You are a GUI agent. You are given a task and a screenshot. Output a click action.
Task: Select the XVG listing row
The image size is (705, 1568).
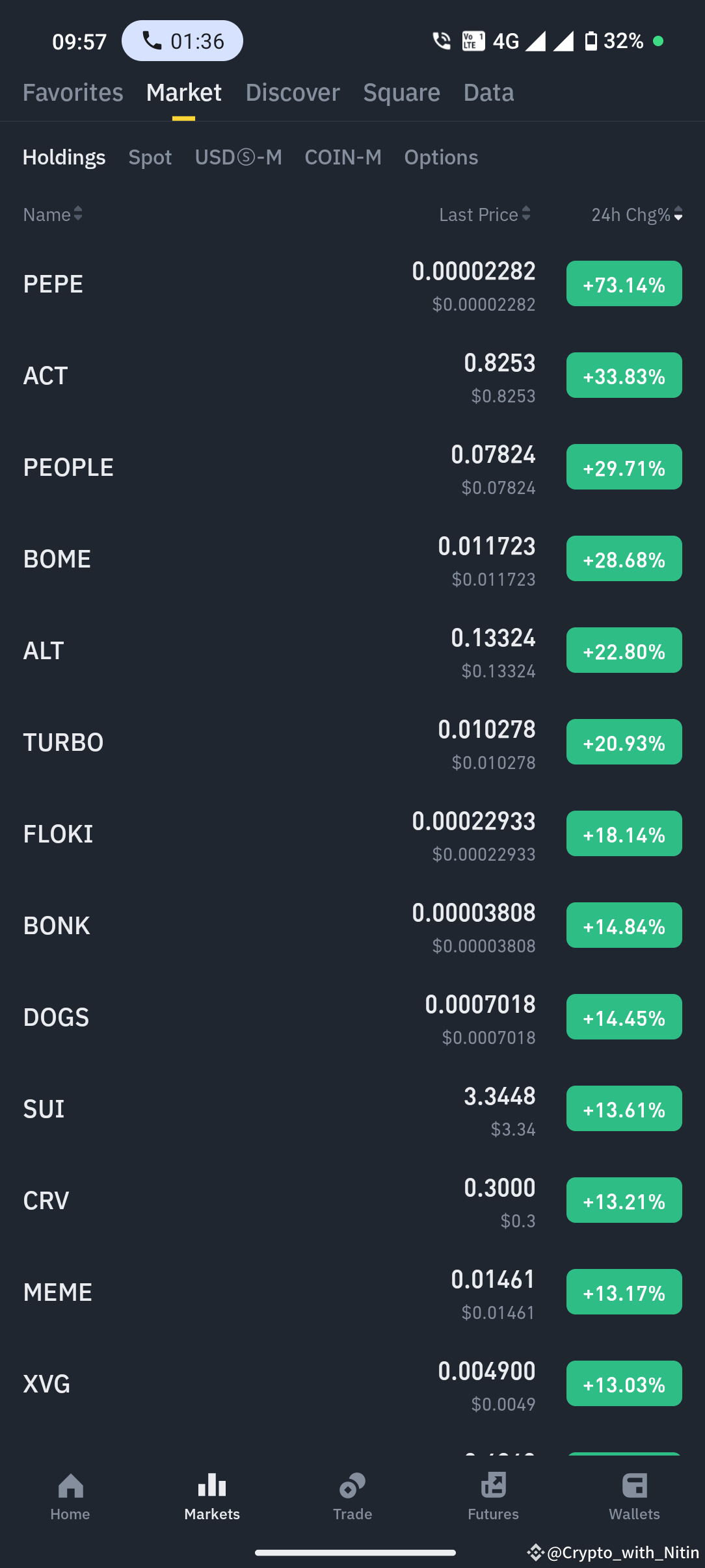click(260, 1383)
